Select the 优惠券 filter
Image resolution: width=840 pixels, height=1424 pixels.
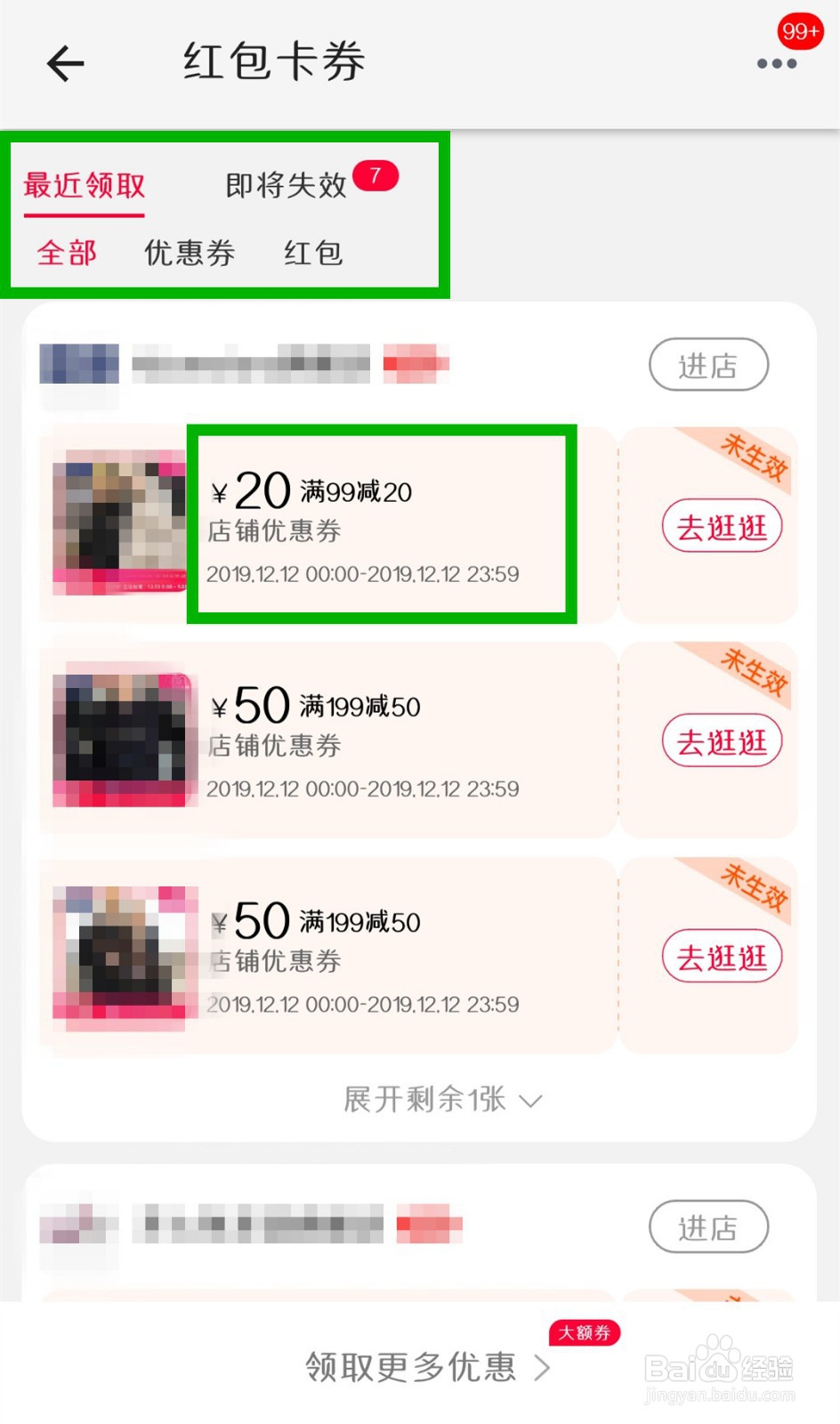tap(188, 253)
